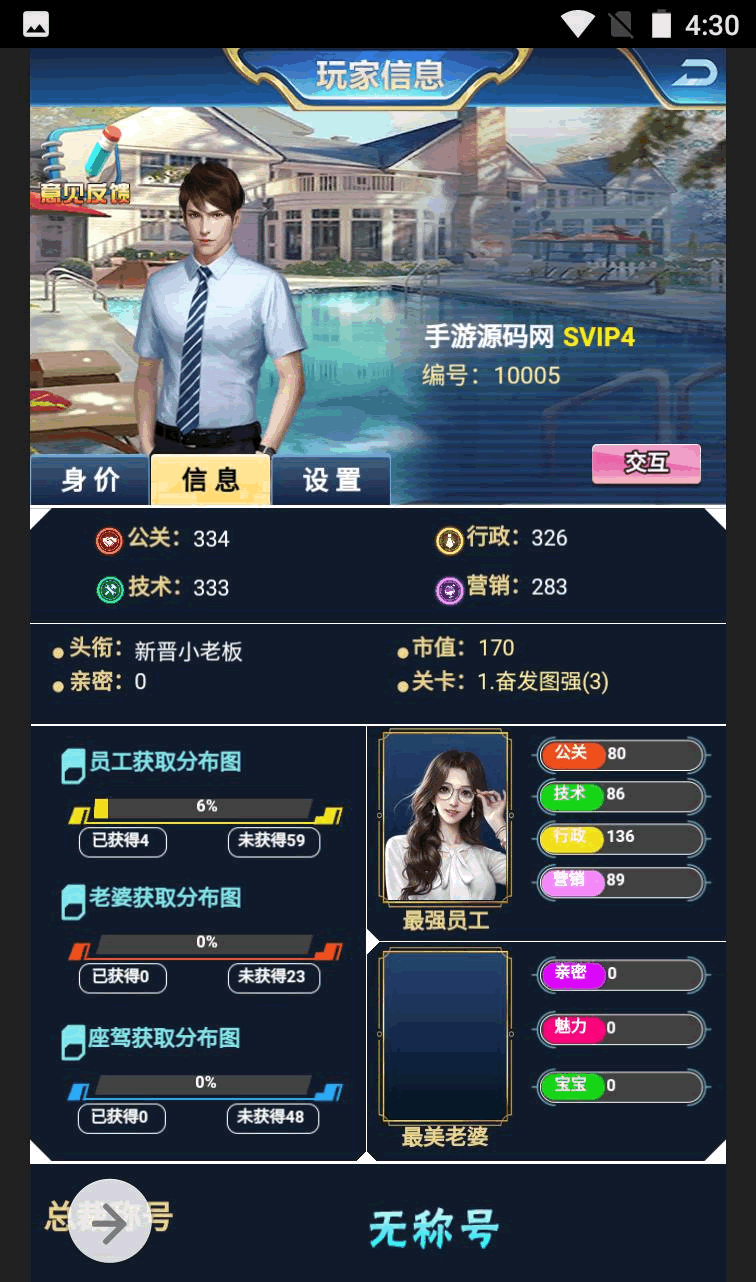
Task: Open the 意见反馈 feedback icon
Action: (x=85, y=167)
